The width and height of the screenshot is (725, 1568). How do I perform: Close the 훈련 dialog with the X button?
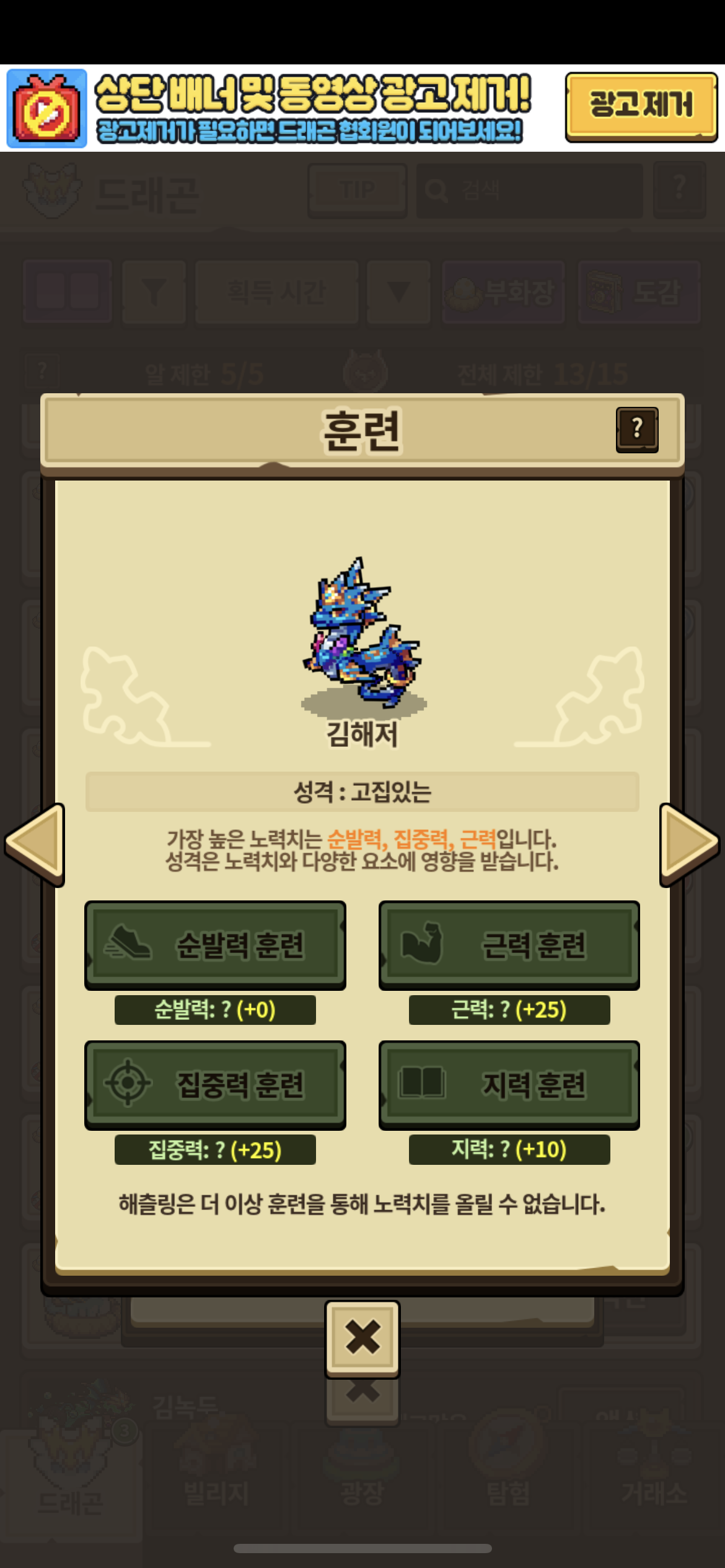(x=362, y=1338)
